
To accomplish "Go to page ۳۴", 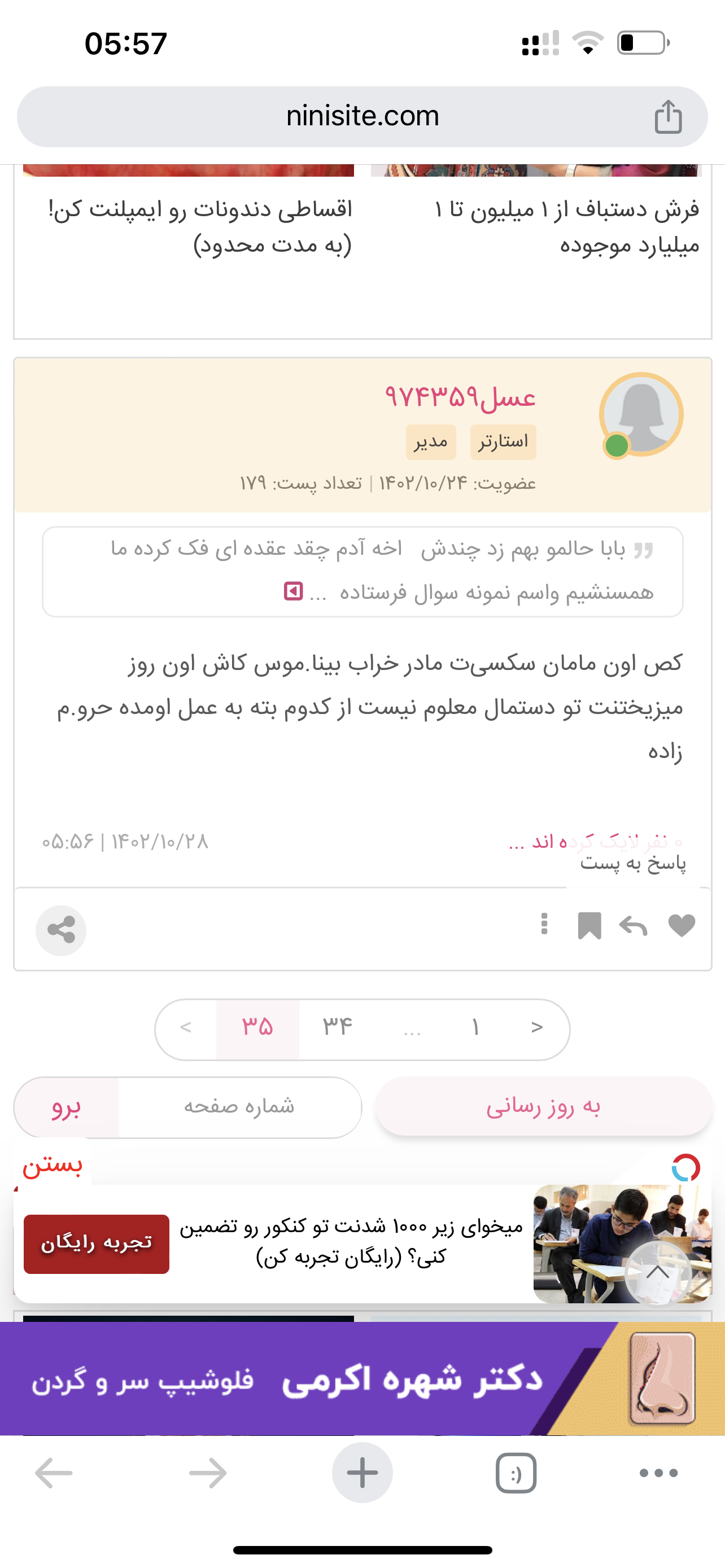I will point(337,1027).
